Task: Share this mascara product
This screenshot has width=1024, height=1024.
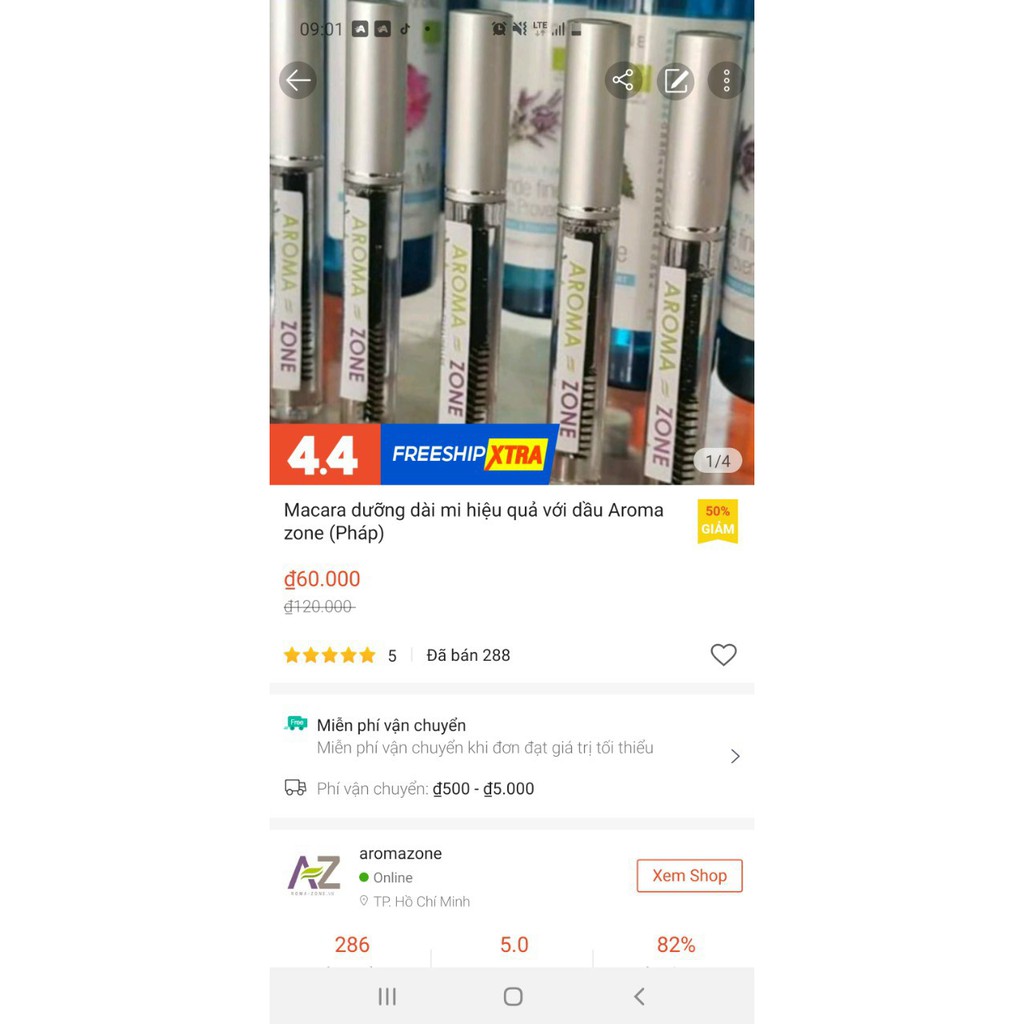Action: click(x=623, y=80)
